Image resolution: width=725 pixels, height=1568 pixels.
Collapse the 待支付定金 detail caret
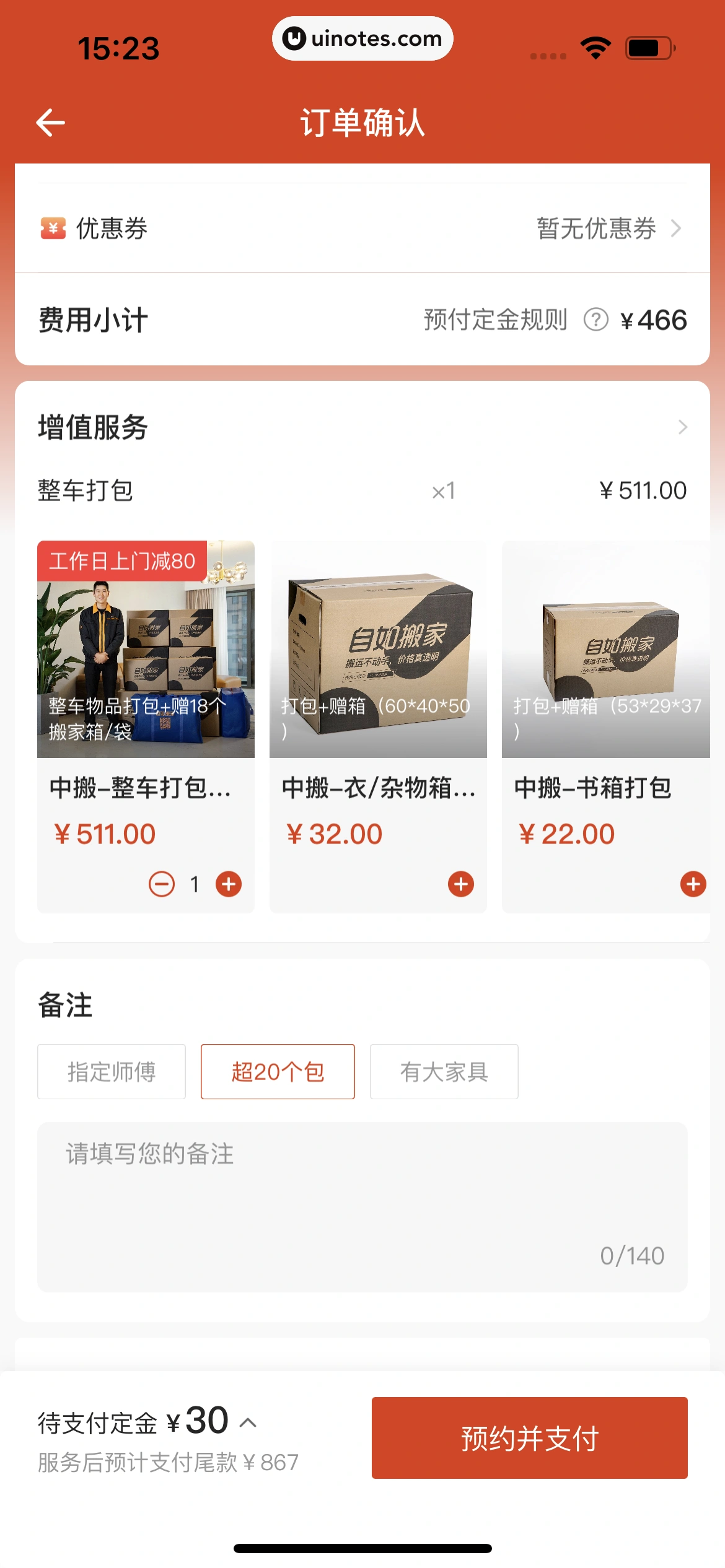click(x=250, y=1420)
